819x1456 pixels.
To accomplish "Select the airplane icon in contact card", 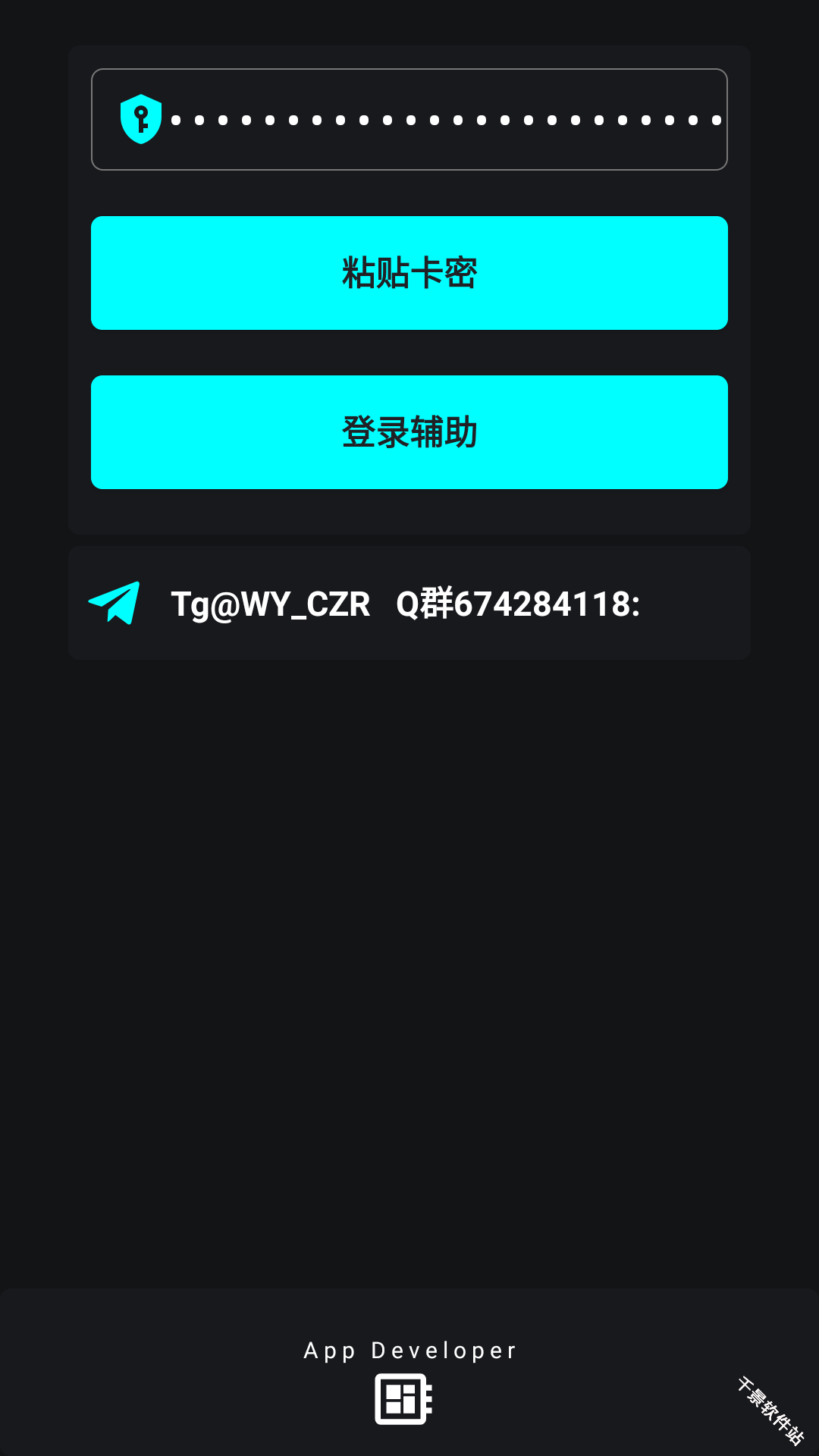I will click(115, 603).
